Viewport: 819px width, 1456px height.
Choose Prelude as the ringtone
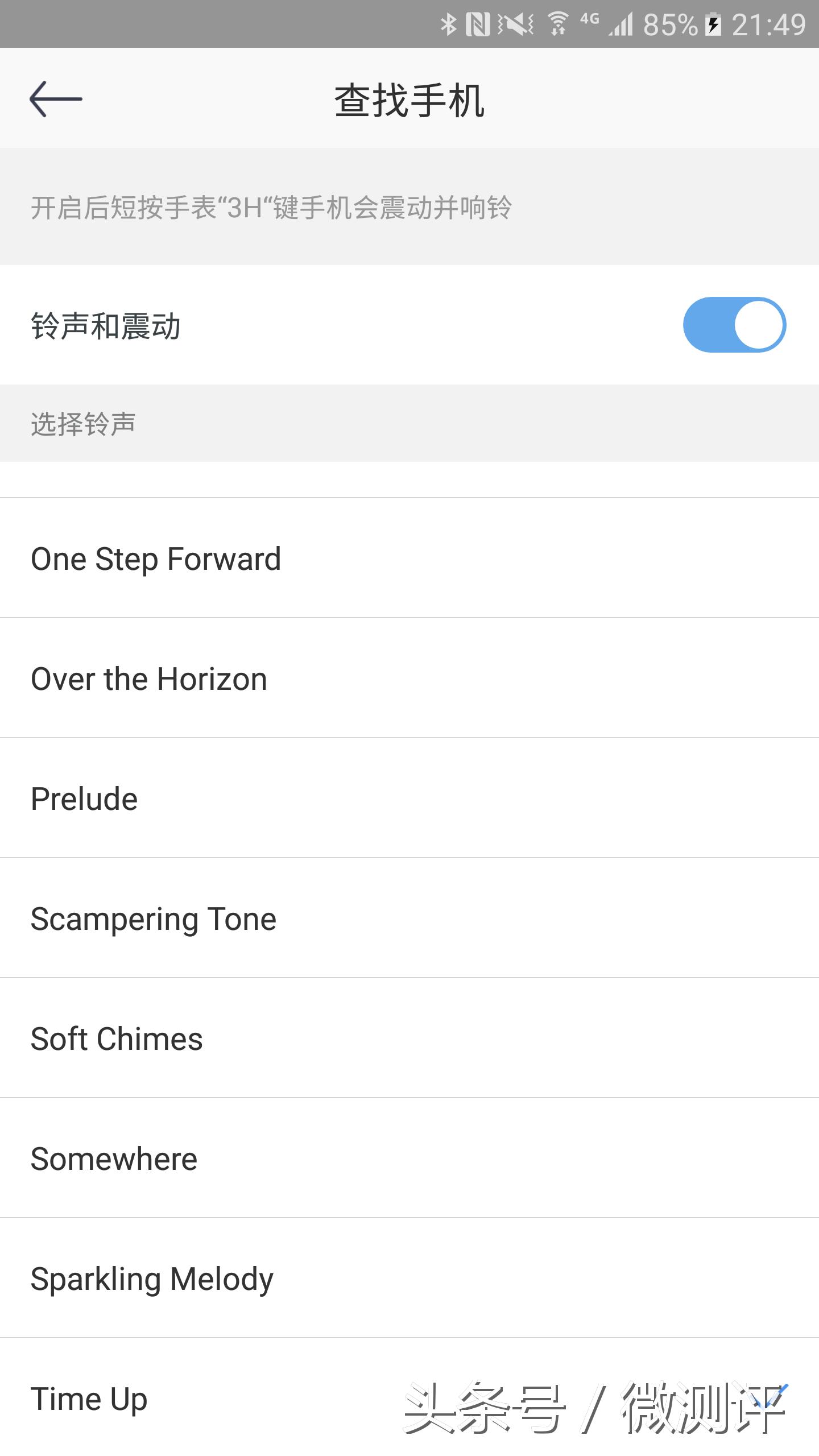(84, 799)
